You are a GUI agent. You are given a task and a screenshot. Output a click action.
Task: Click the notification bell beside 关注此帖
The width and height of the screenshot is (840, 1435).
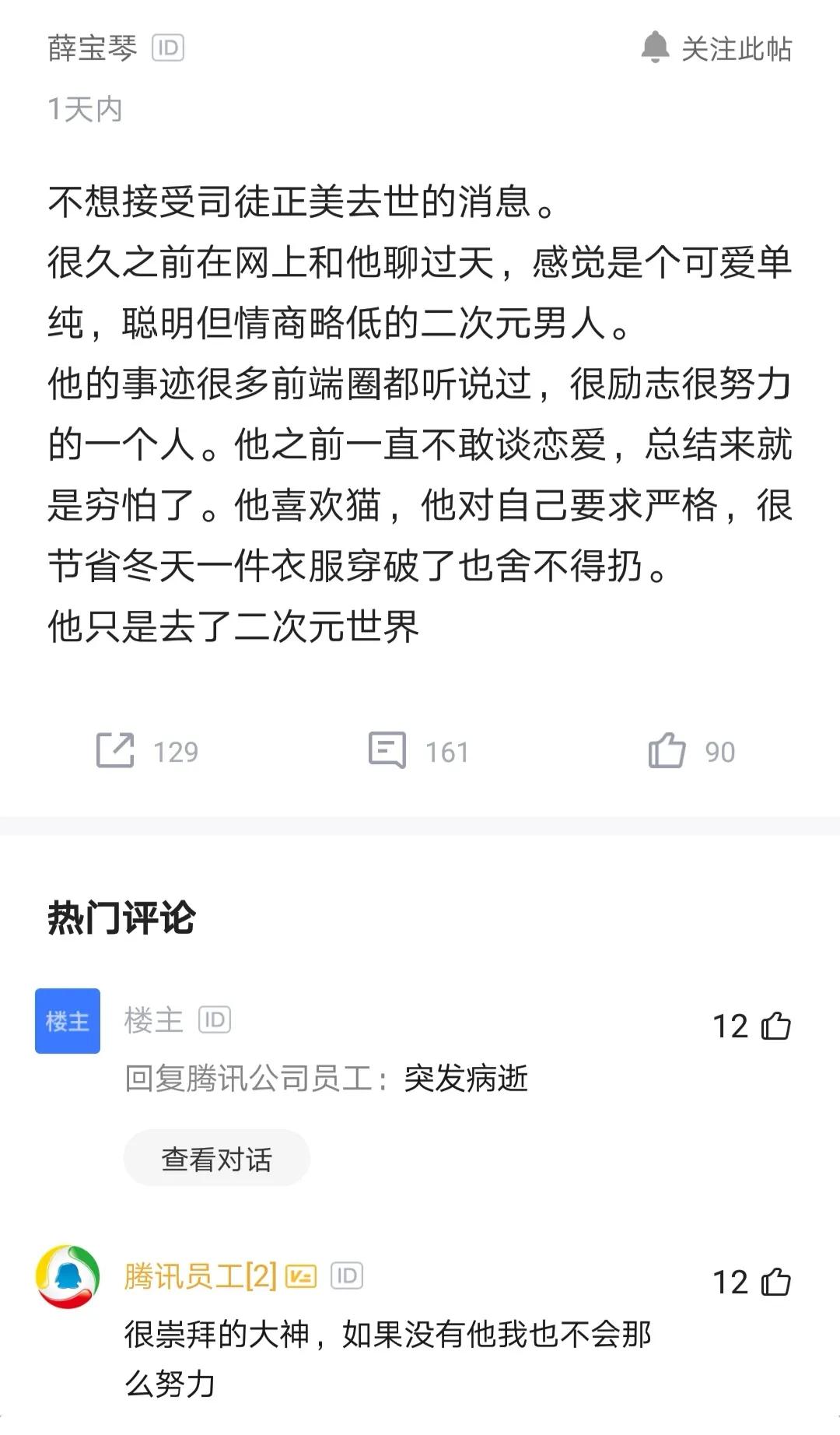657,49
